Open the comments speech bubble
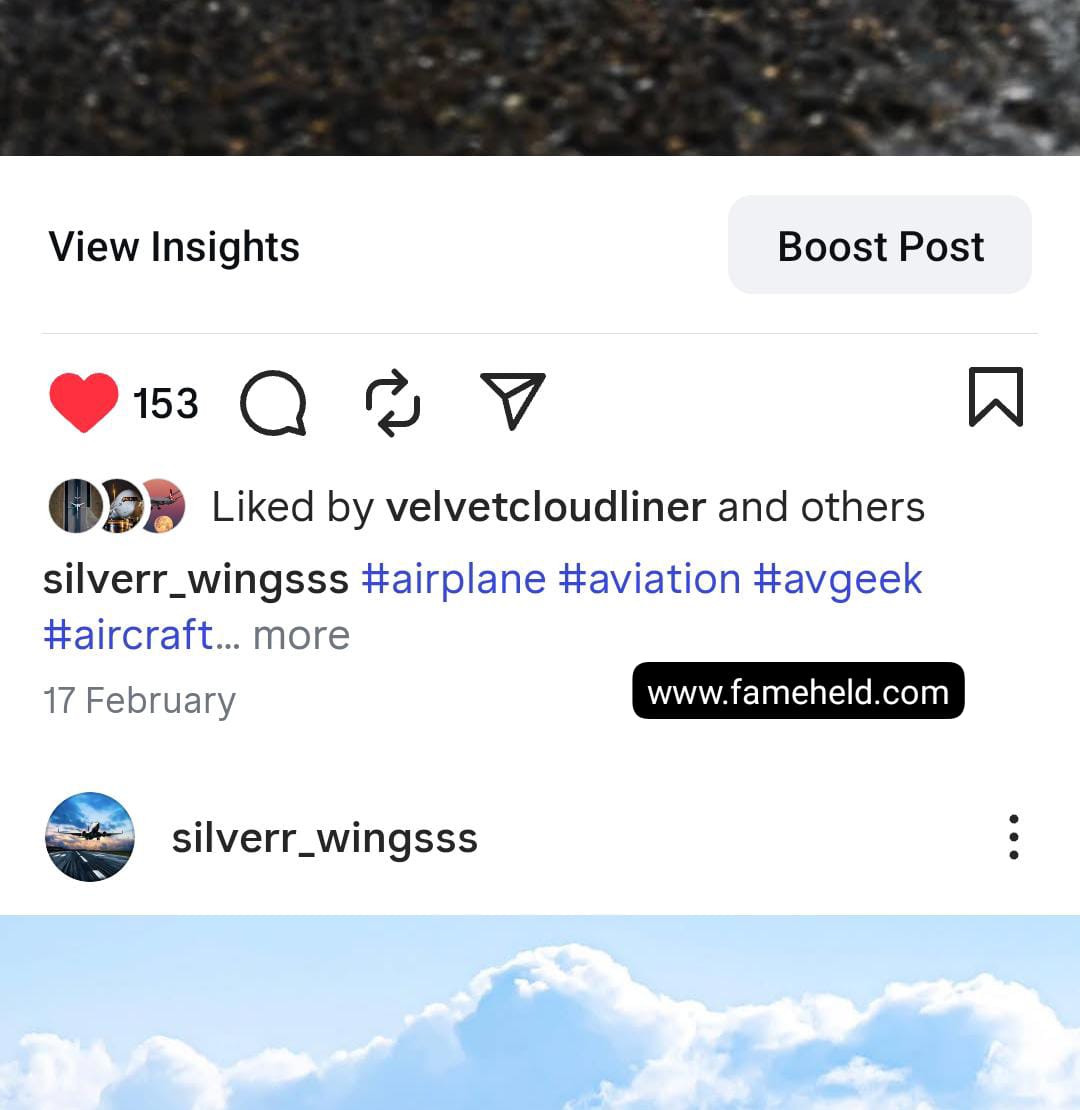The image size is (1080, 1110). 273,404
